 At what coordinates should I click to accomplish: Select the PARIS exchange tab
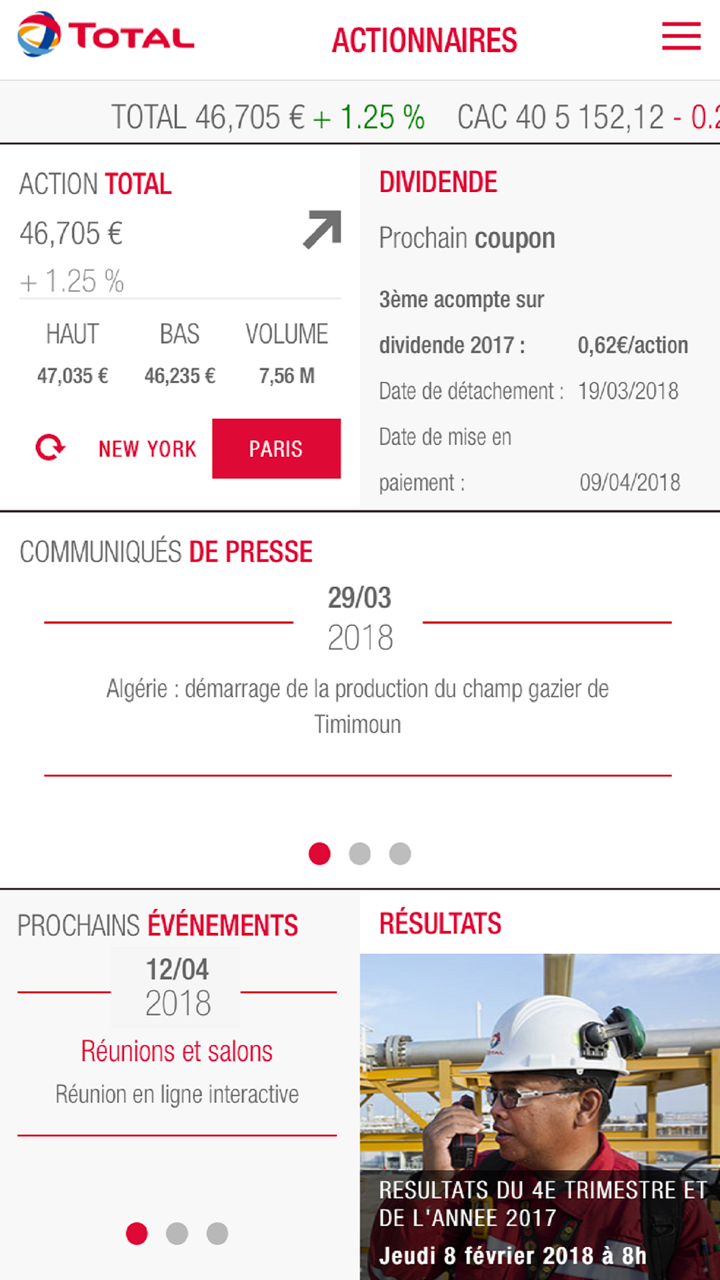(276, 448)
